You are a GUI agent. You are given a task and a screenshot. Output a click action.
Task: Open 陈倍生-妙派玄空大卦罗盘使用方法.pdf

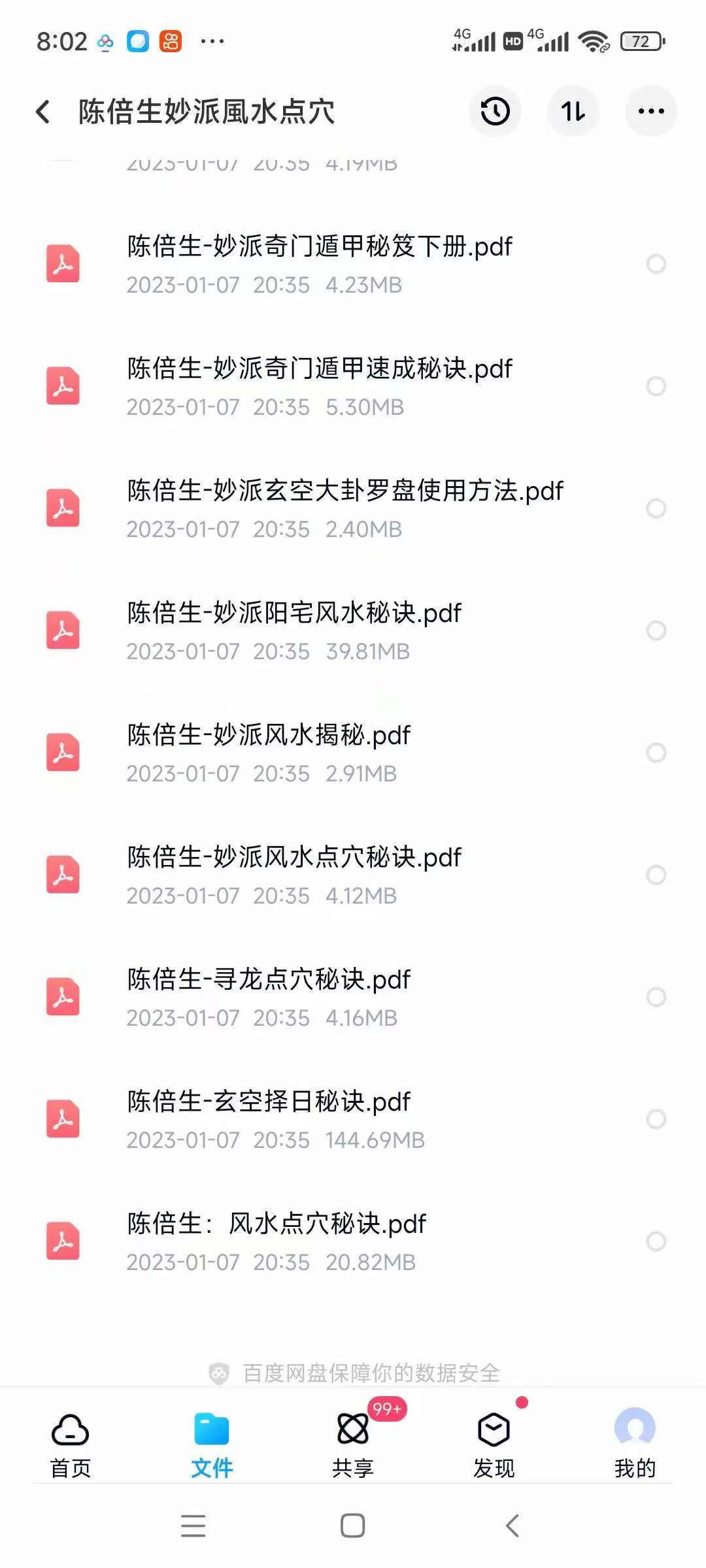[x=345, y=491]
